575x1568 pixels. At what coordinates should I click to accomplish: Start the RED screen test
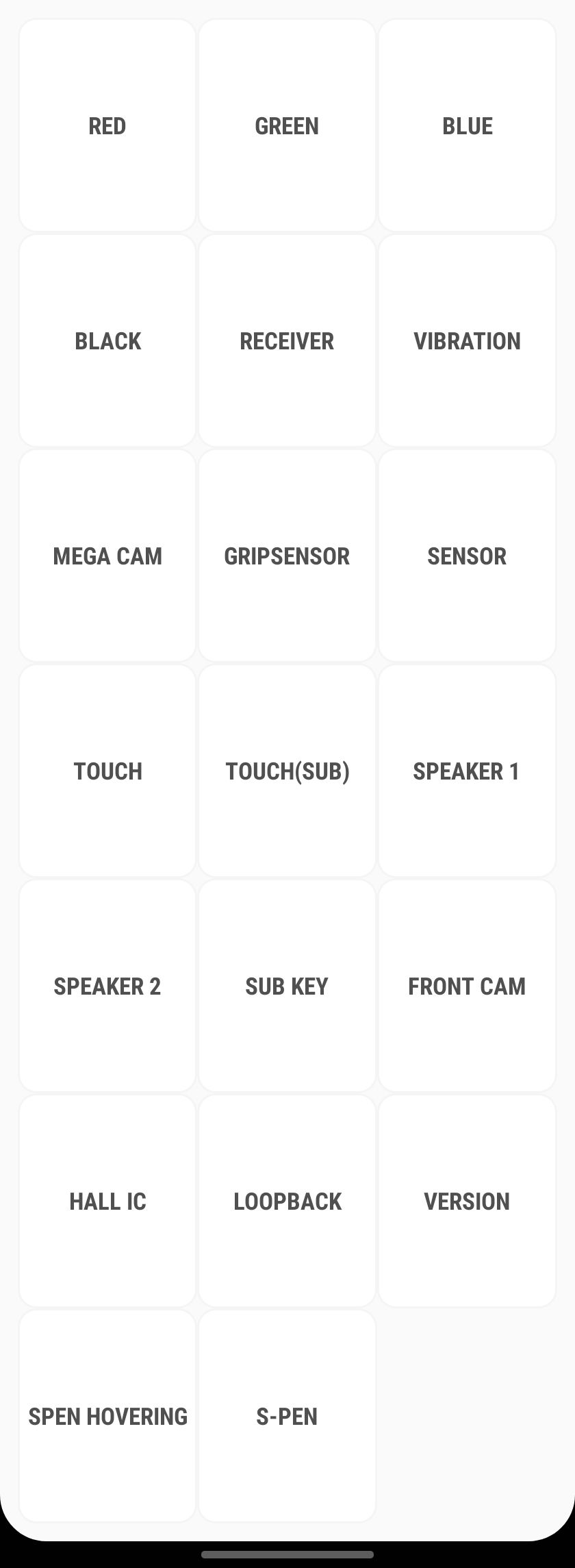click(107, 125)
